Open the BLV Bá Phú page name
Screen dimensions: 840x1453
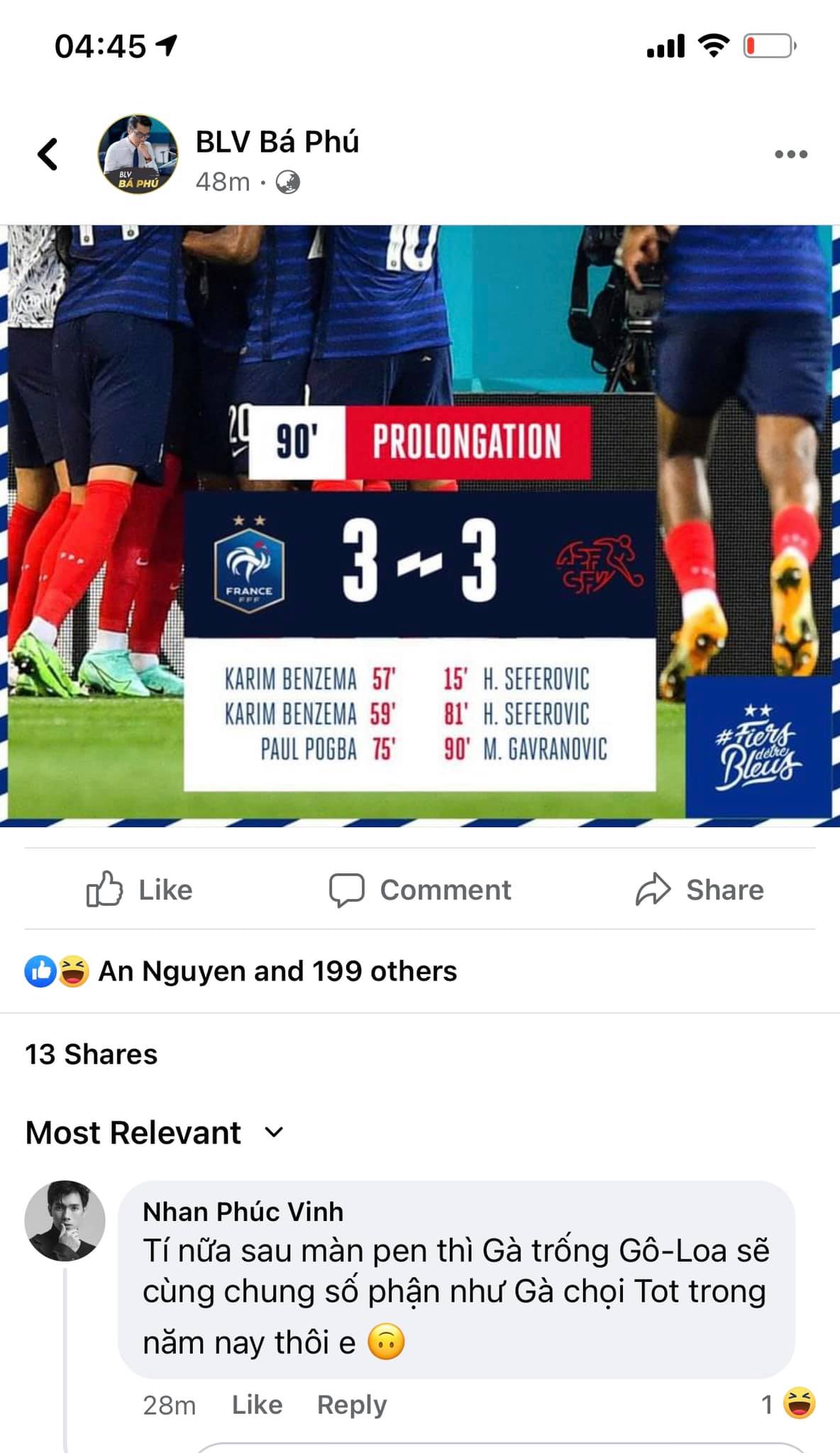tap(277, 142)
